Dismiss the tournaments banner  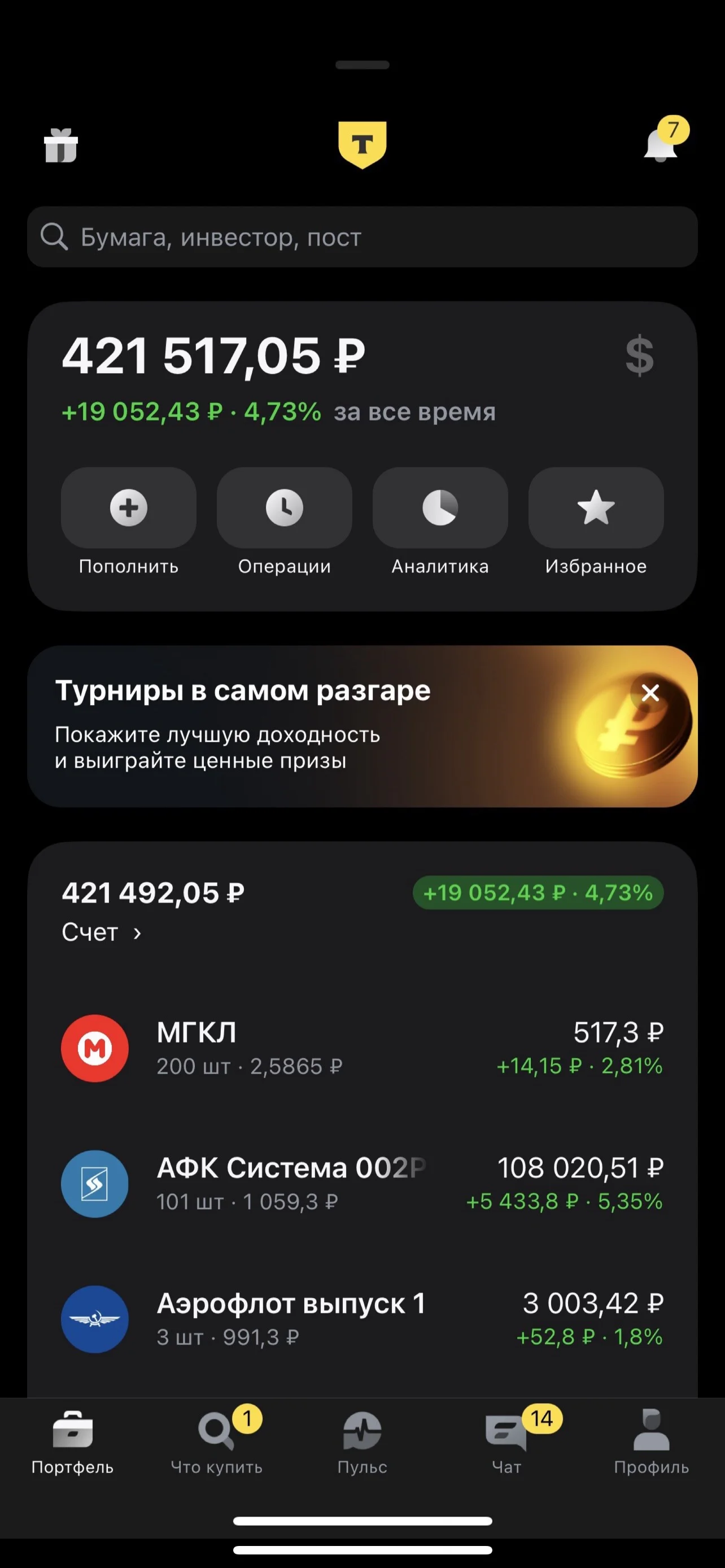(x=650, y=693)
